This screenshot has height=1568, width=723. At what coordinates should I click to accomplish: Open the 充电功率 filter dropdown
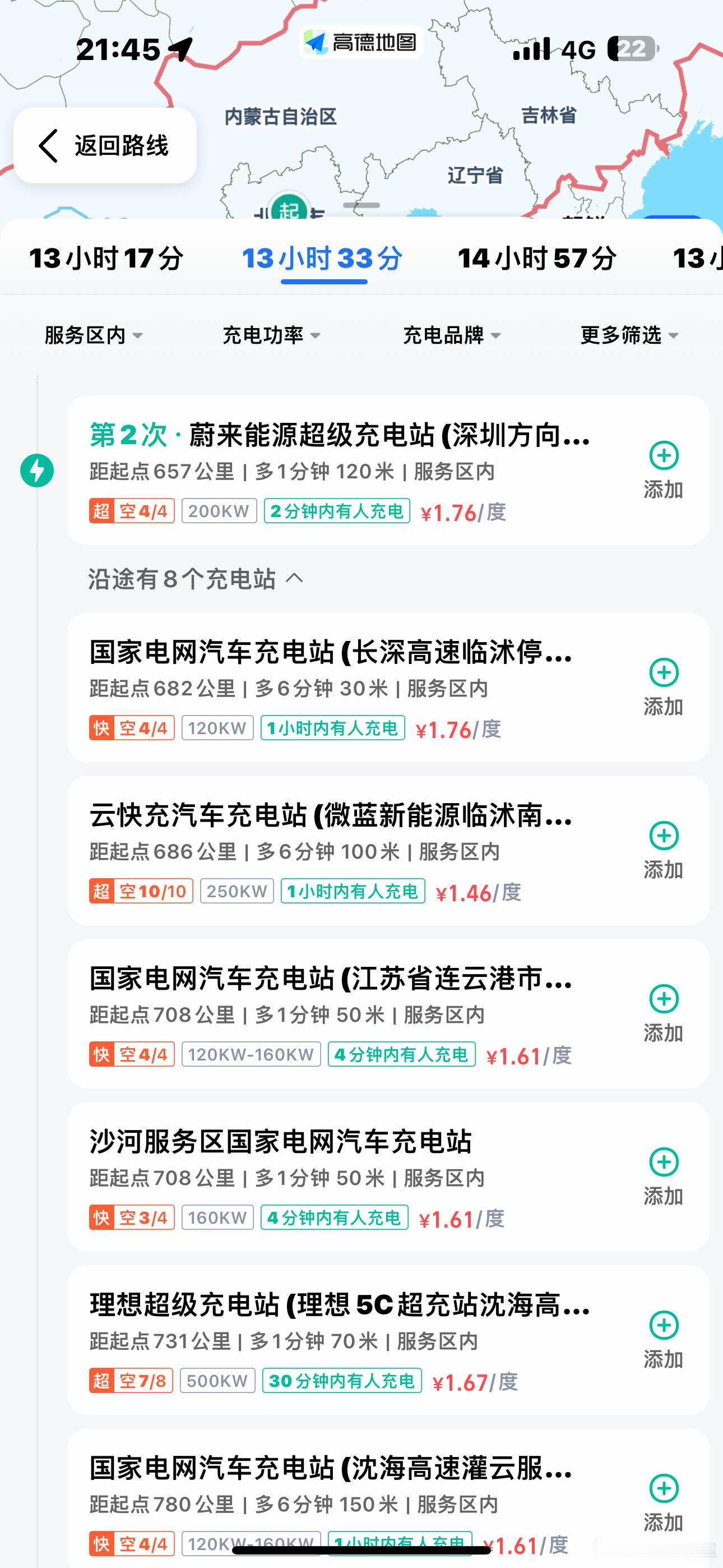[268, 334]
